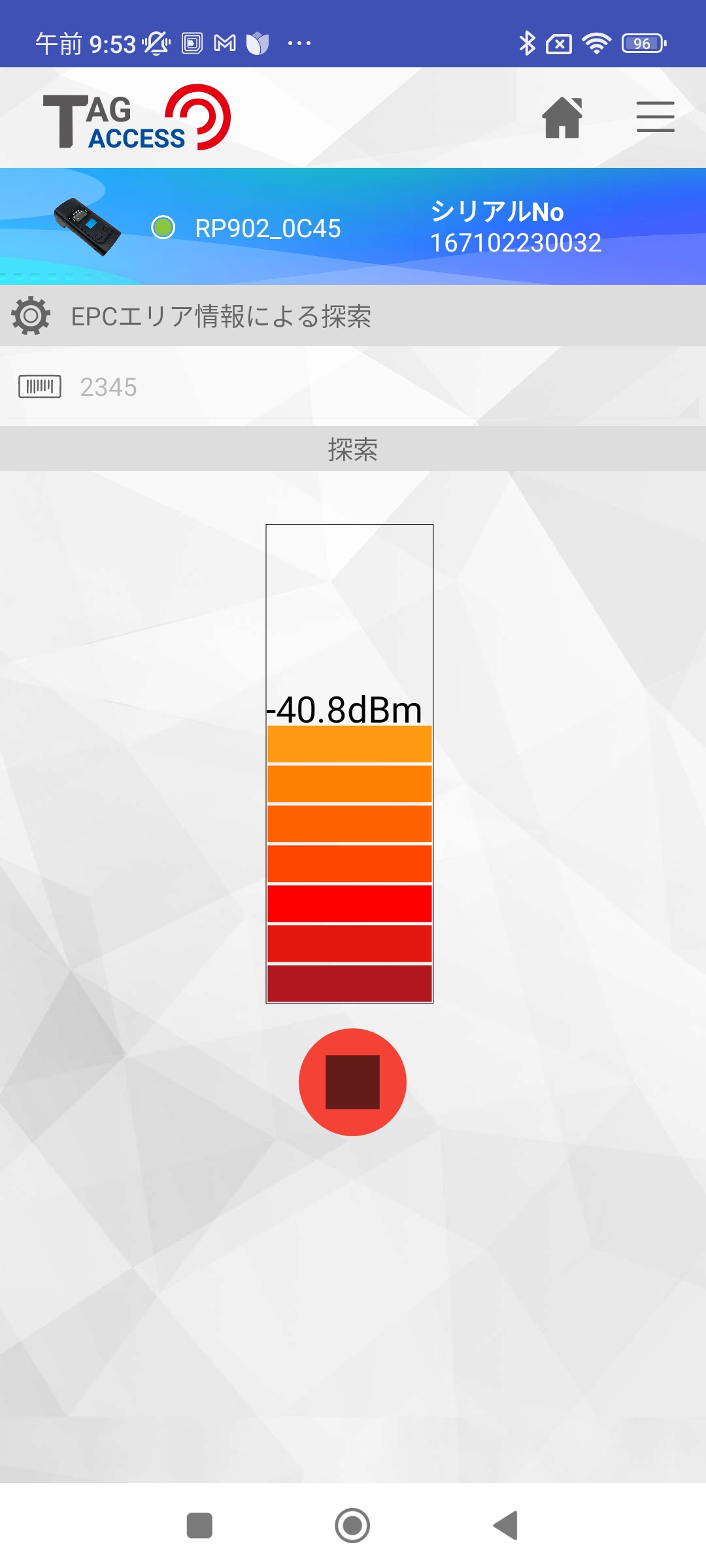The image size is (706, 1568).
Task: Open the hamburger menu
Action: (x=655, y=117)
